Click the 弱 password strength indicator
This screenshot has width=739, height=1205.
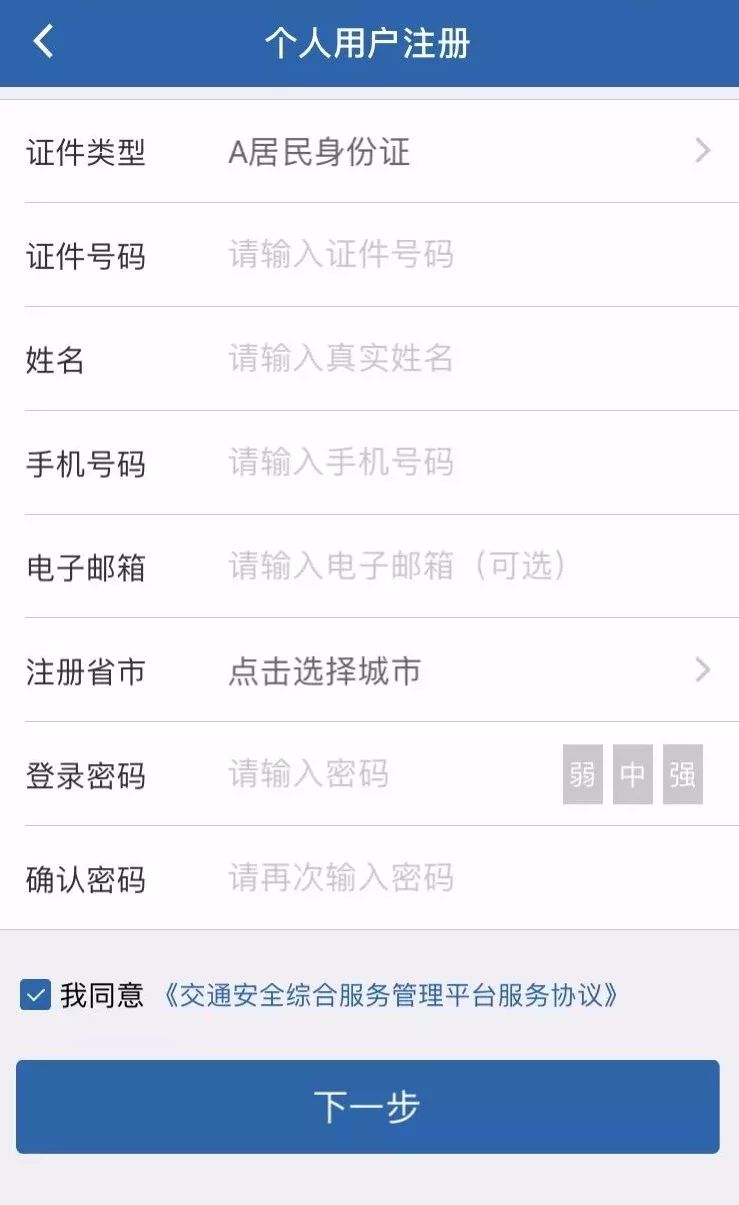[x=582, y=775]
